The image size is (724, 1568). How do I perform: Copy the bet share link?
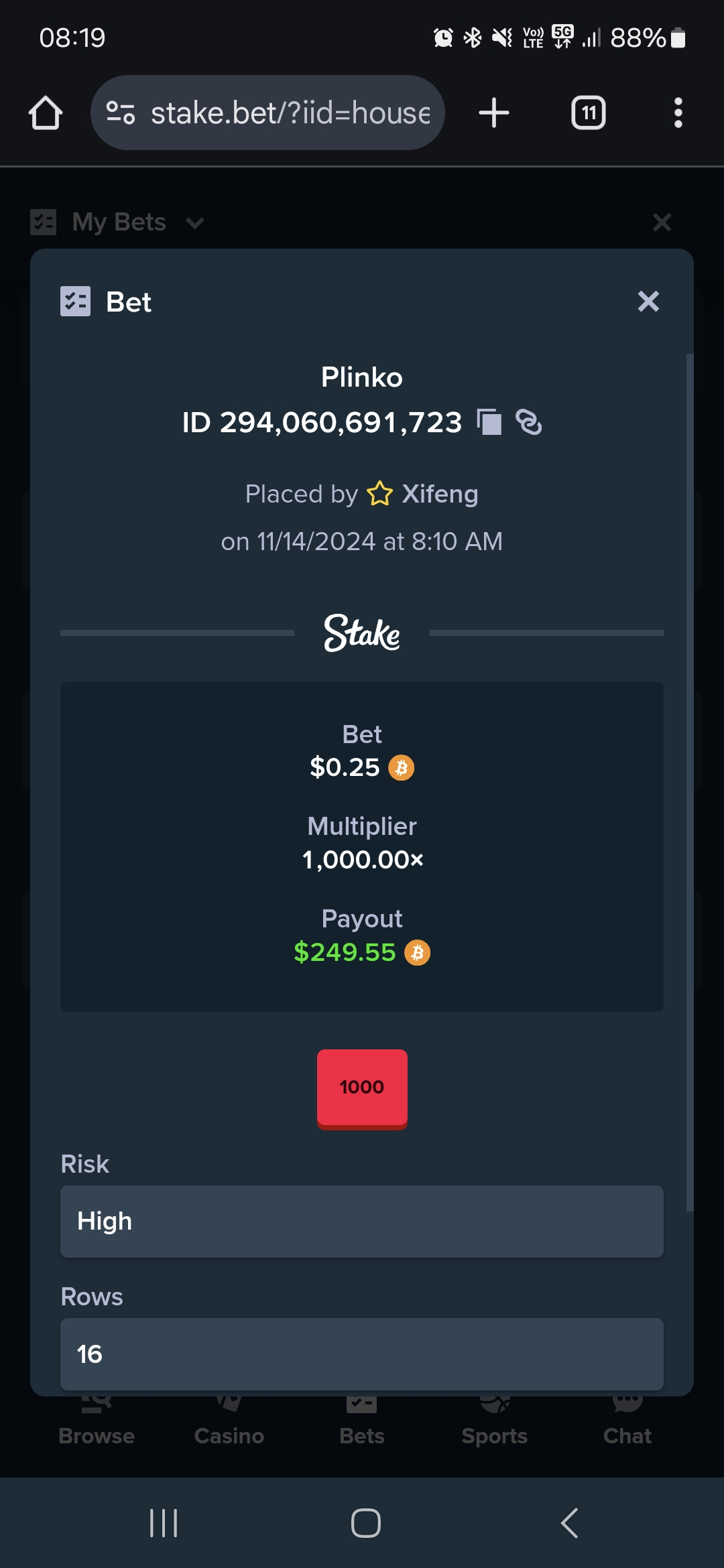529,422
